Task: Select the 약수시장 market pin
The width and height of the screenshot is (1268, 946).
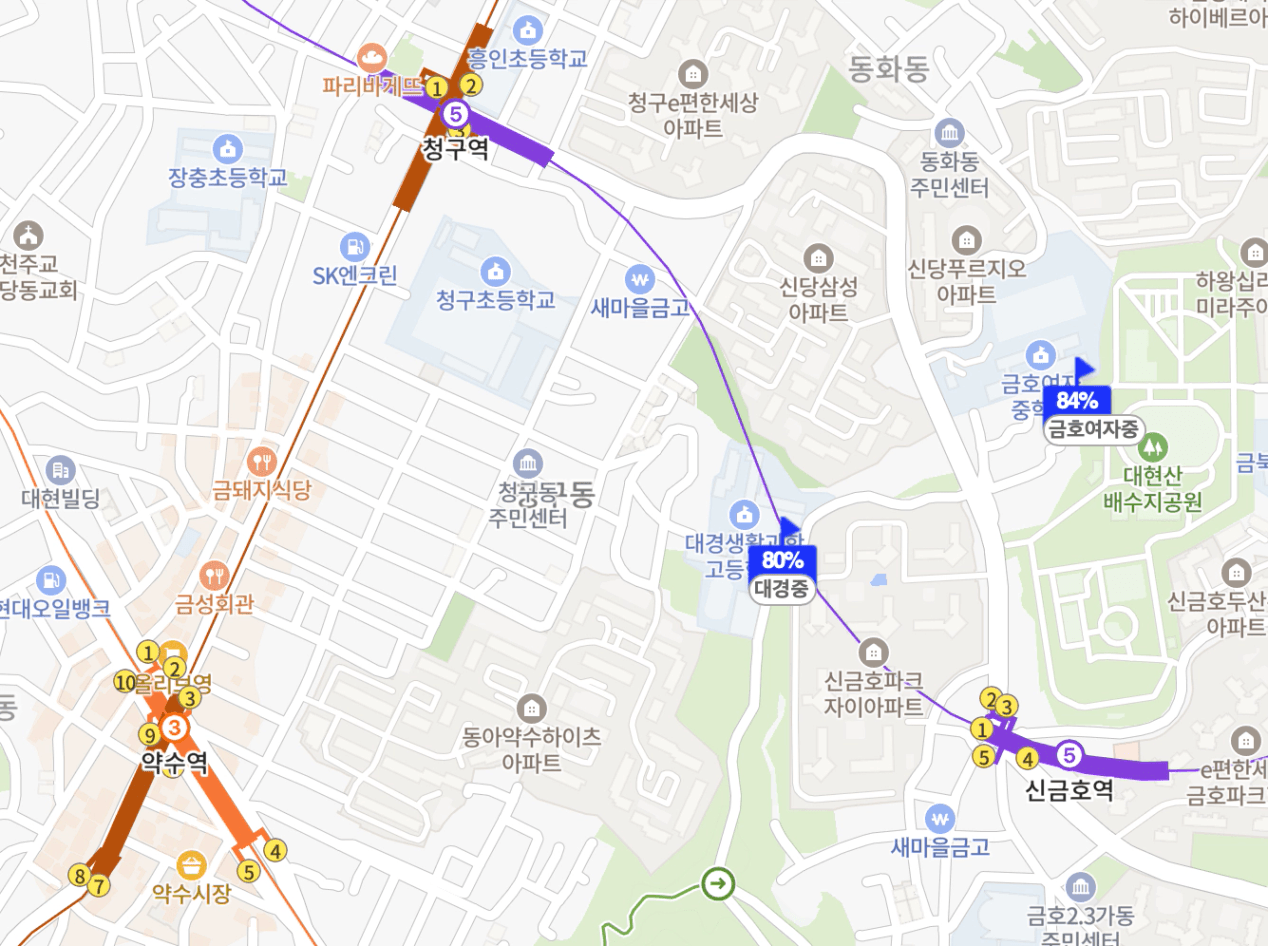Action: point(190,865)
